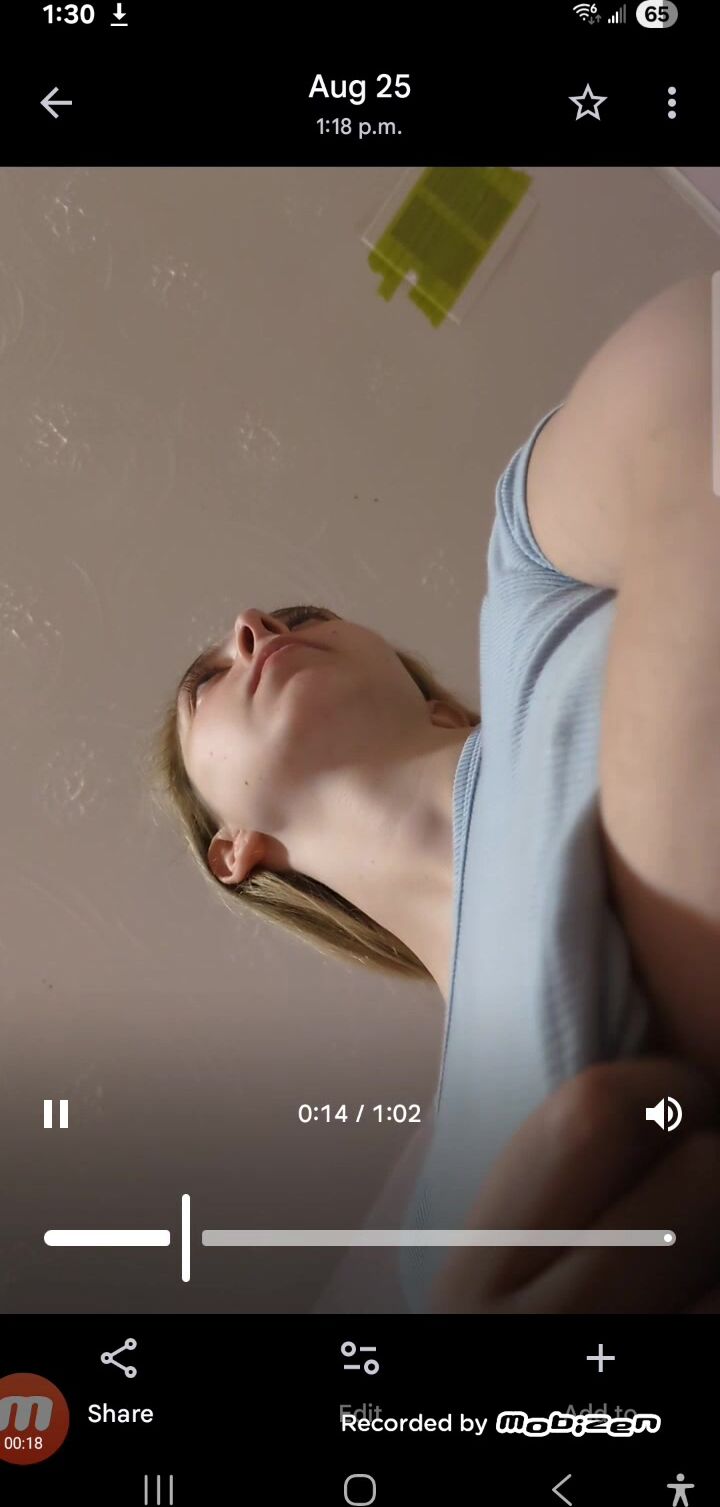The height and width of the screenshot is (1507, 720).
Task: Go back using the top-left arrow
Action: (x=56, y=103)
